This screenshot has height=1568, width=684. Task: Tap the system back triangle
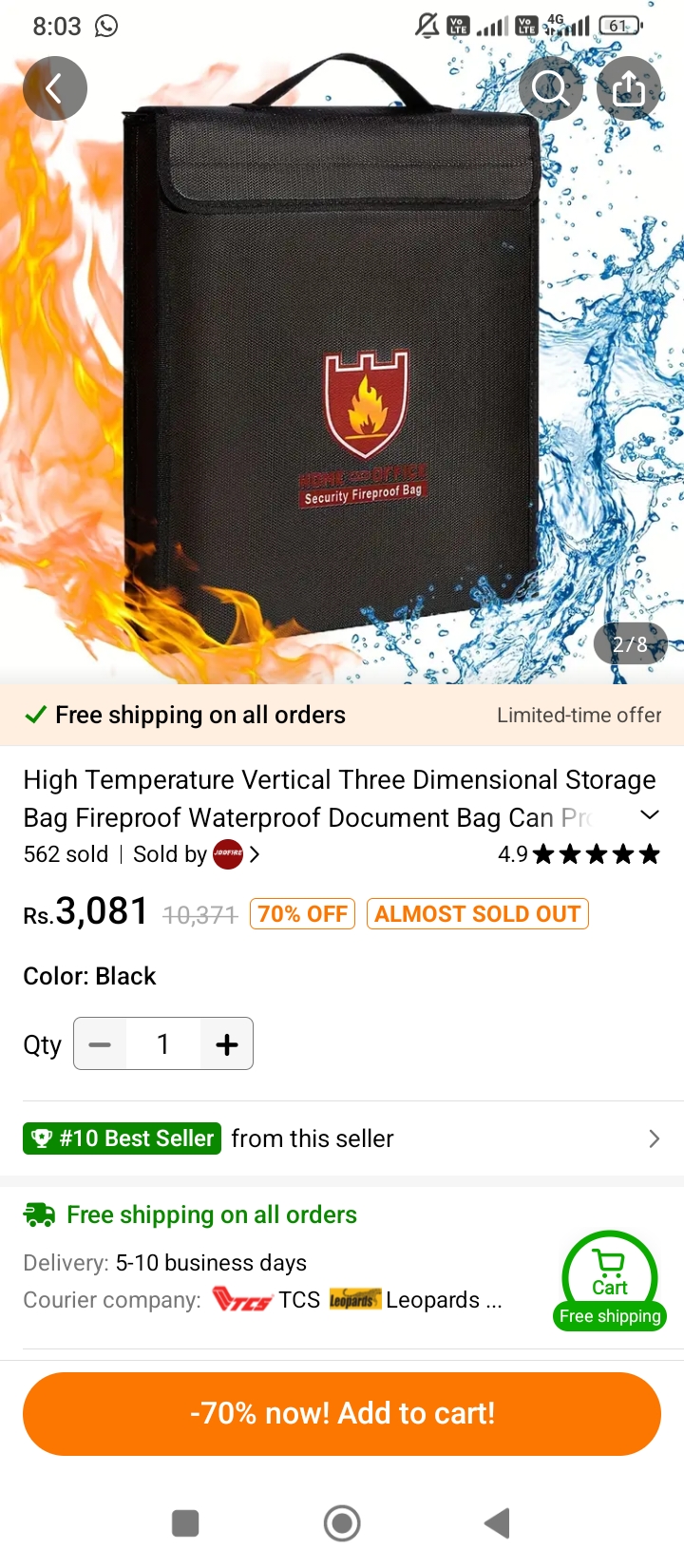[x=497, y=1523]
